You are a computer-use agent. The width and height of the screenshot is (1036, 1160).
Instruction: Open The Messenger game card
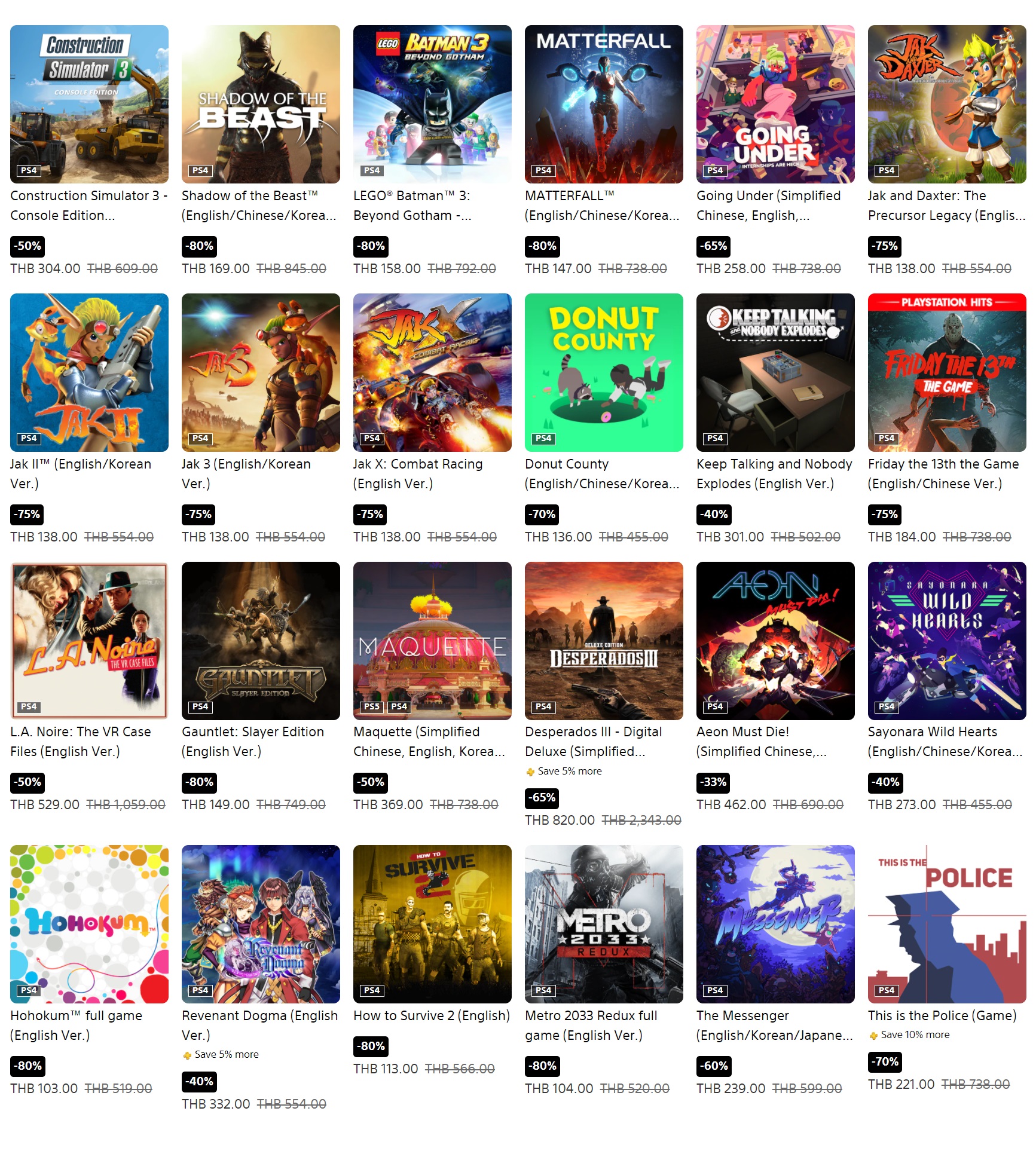coord(775,924)
